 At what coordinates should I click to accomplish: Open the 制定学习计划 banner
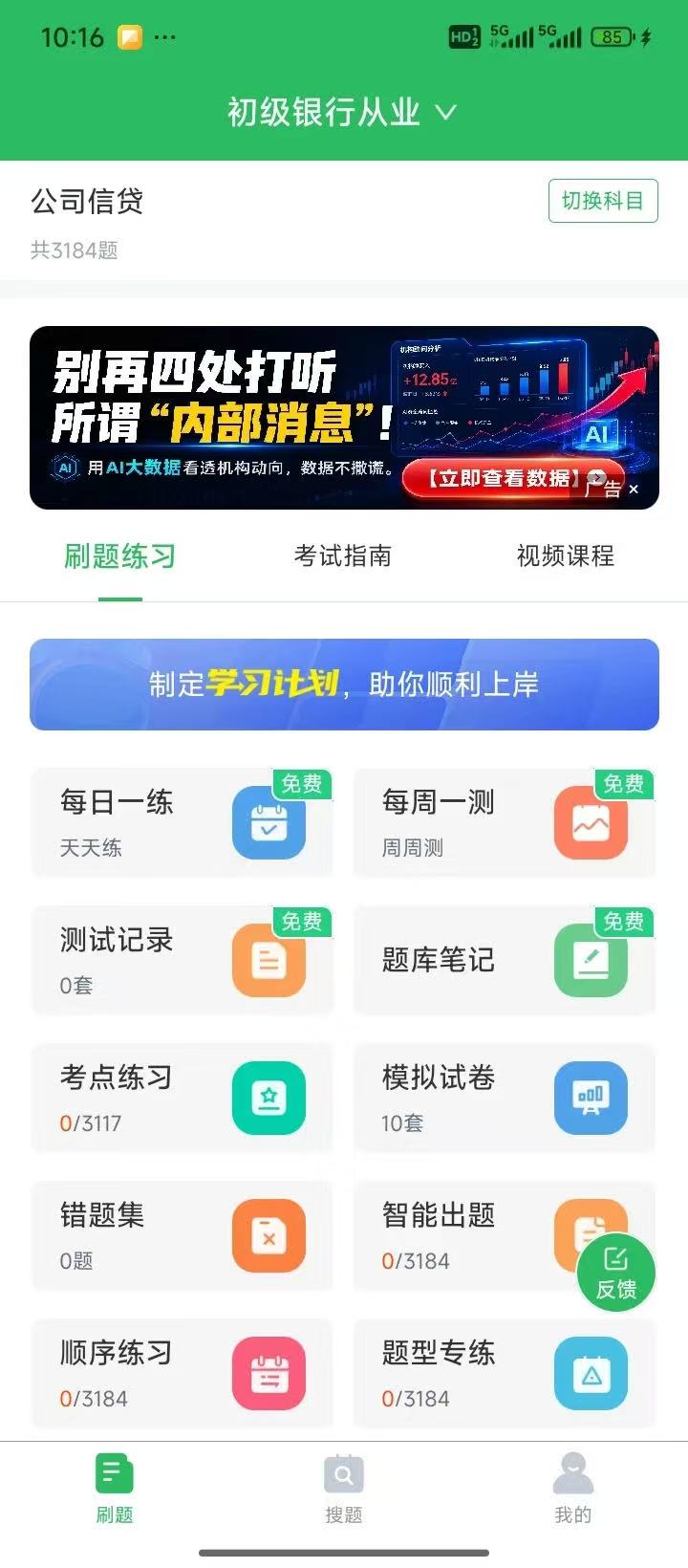[x=344, y=685]
